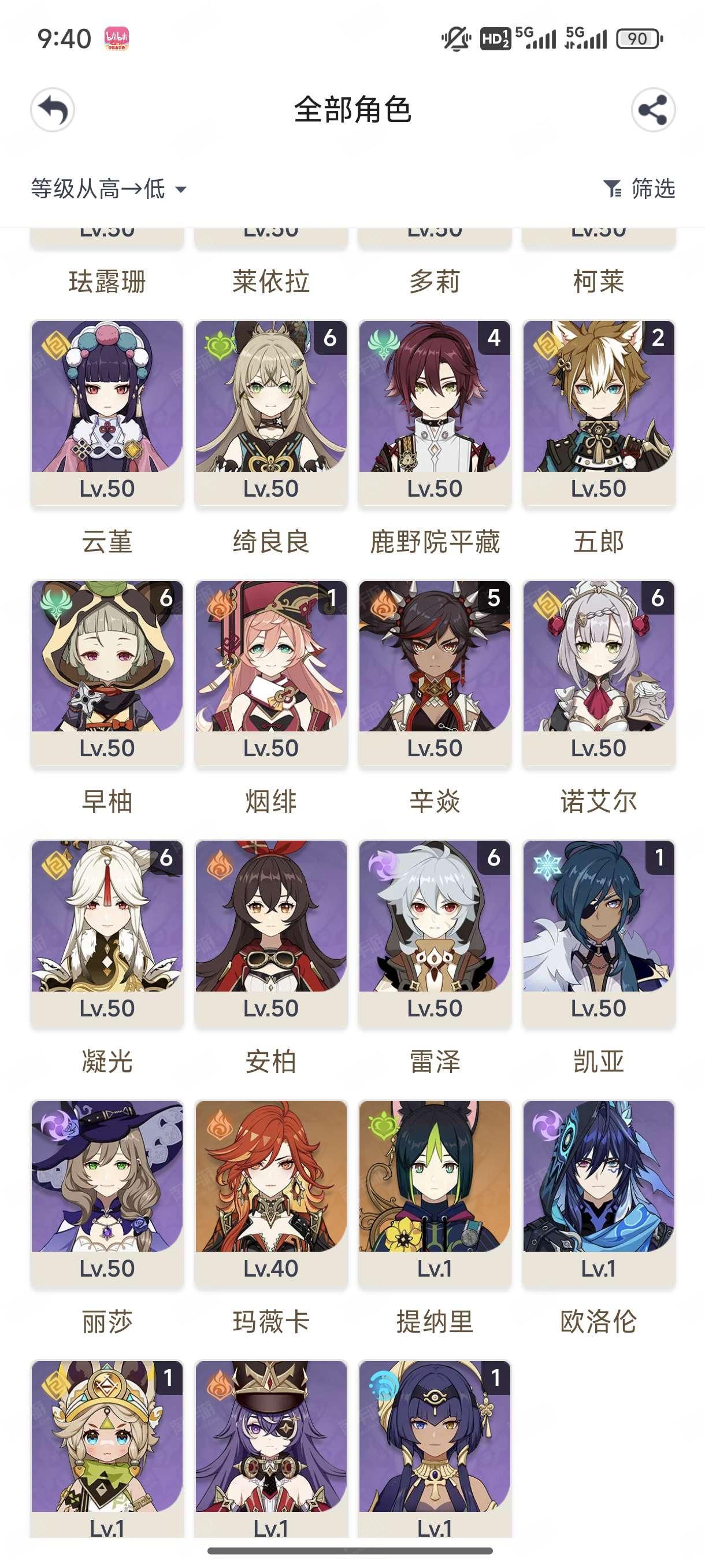Open 五郎 character card
Screen dimensions: 705x1568
pos(599,413)
